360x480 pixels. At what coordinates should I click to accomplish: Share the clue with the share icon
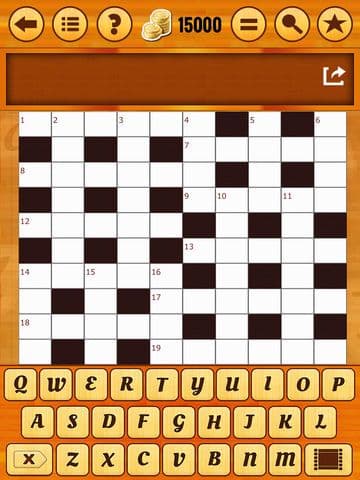[x=334, y=76]
